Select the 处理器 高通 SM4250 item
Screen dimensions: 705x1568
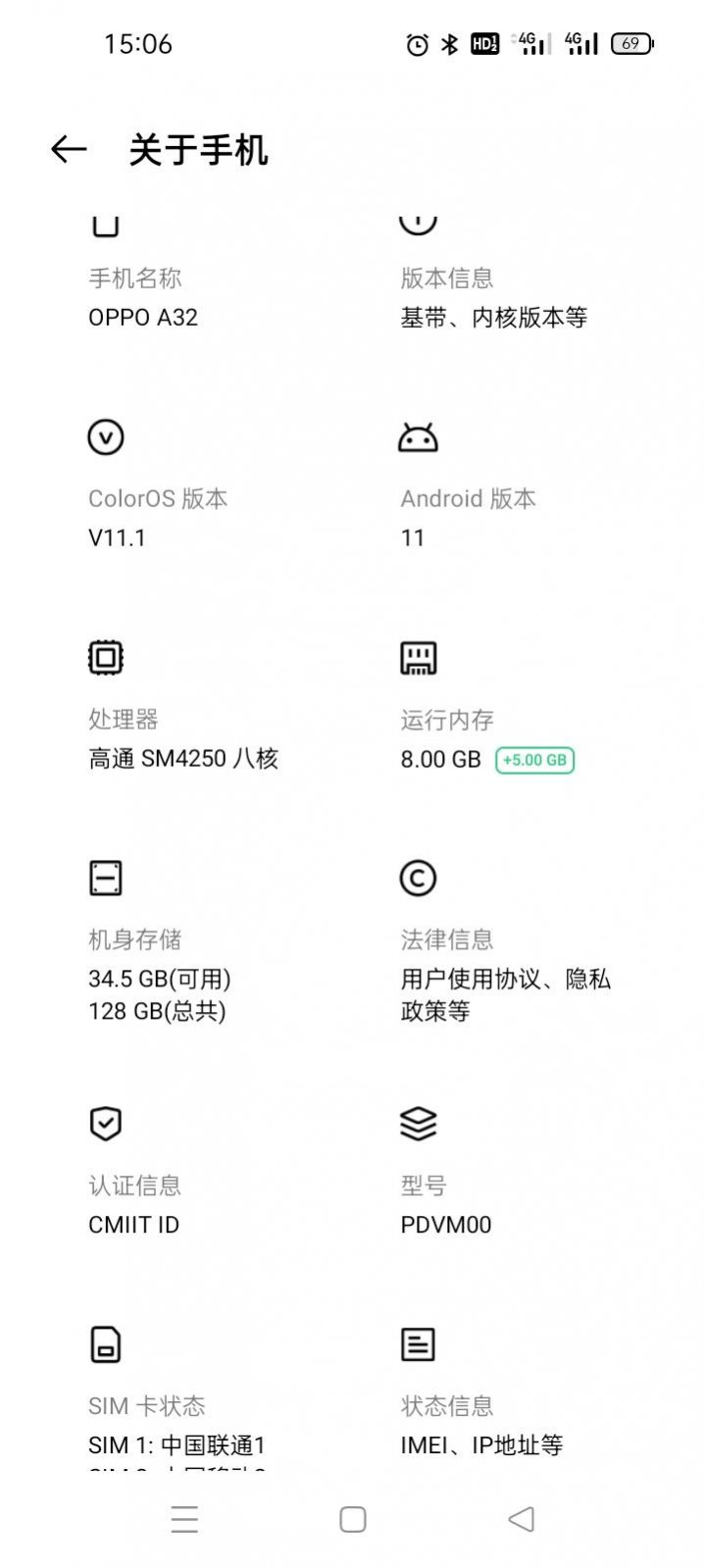[x=183, y=738]
